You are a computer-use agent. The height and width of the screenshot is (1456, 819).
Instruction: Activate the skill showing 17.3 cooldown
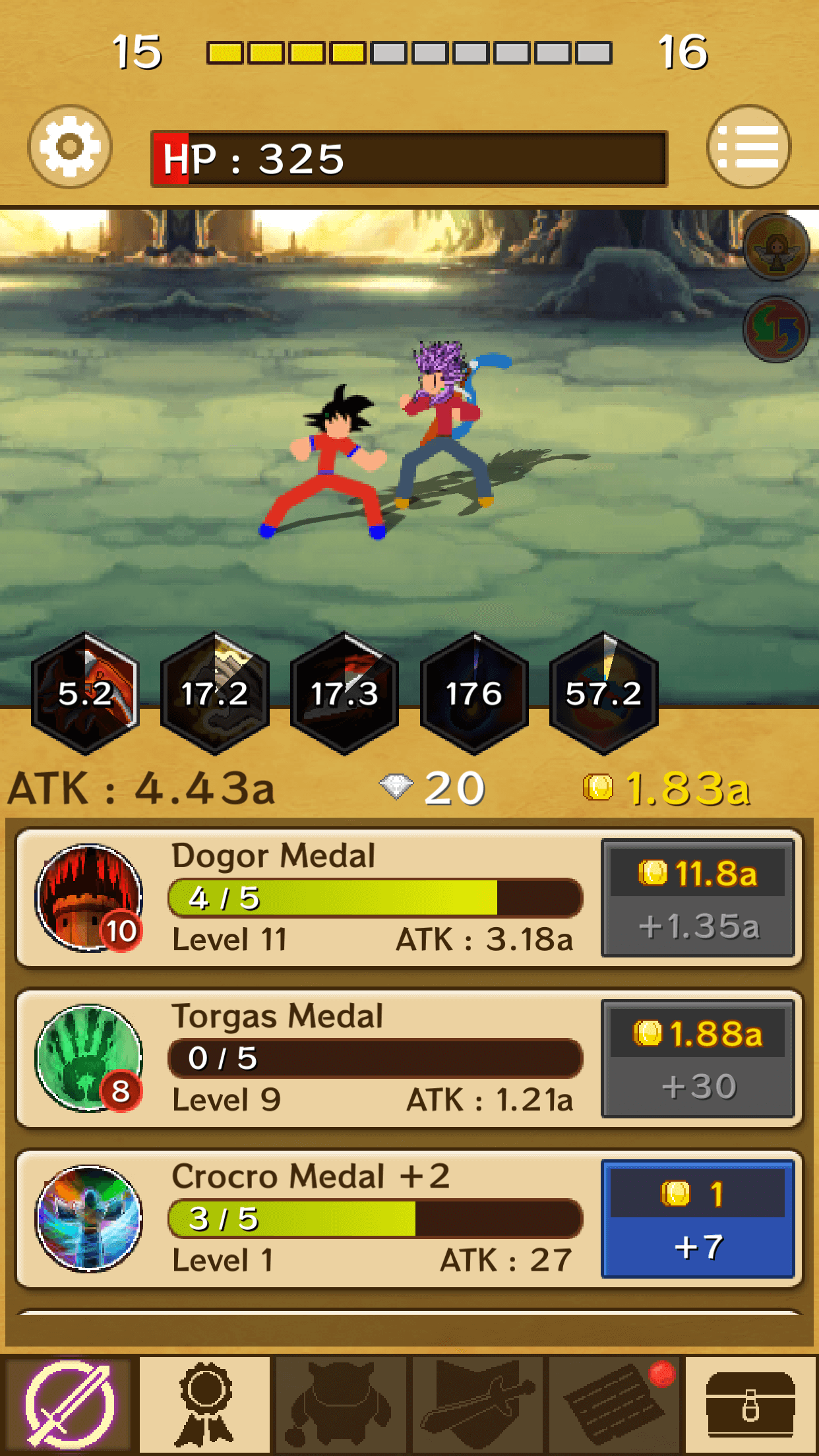tap(344, 694)
